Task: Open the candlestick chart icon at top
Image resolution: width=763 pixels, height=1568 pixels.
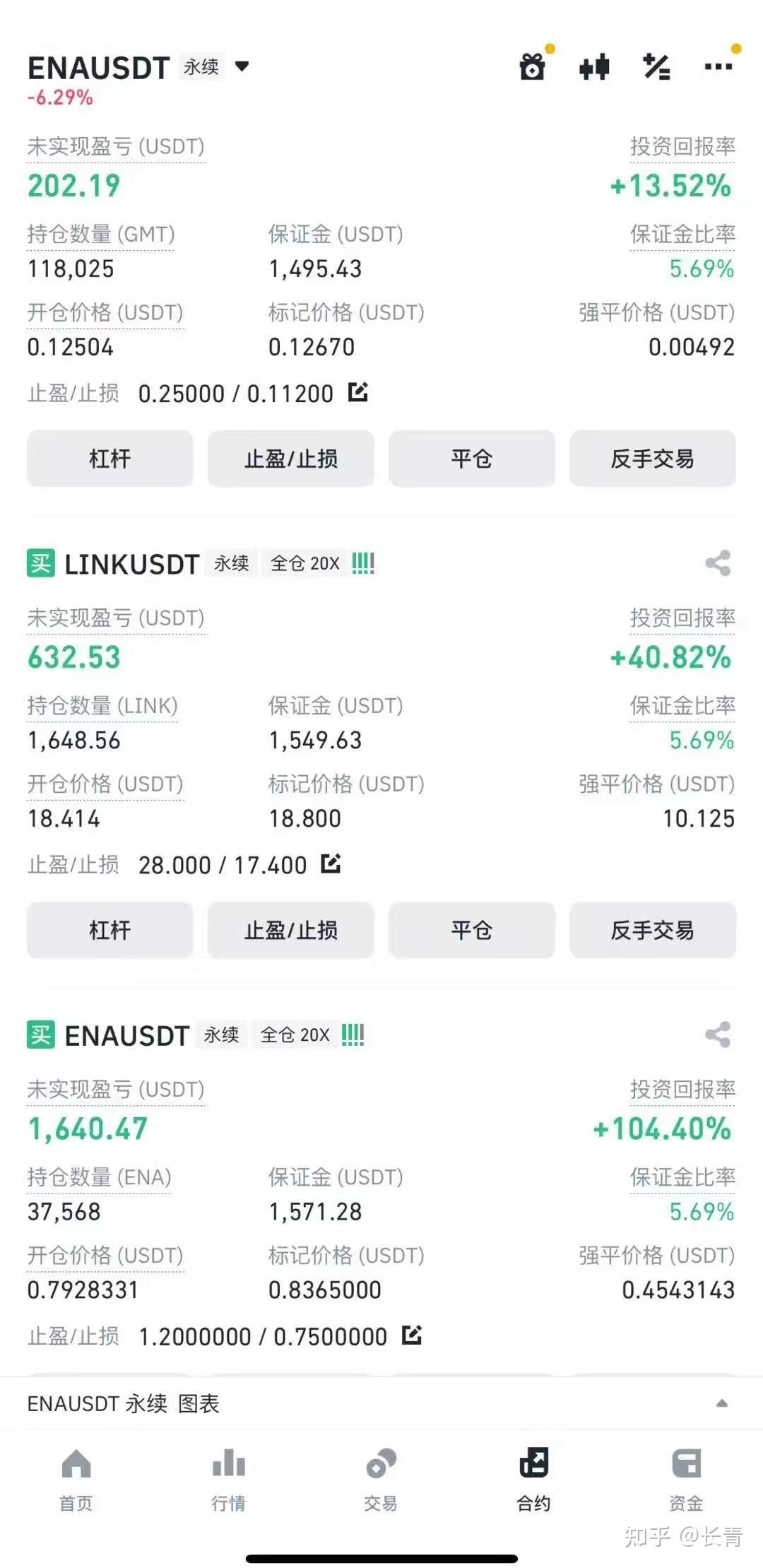Action: [x=594, y=66]
